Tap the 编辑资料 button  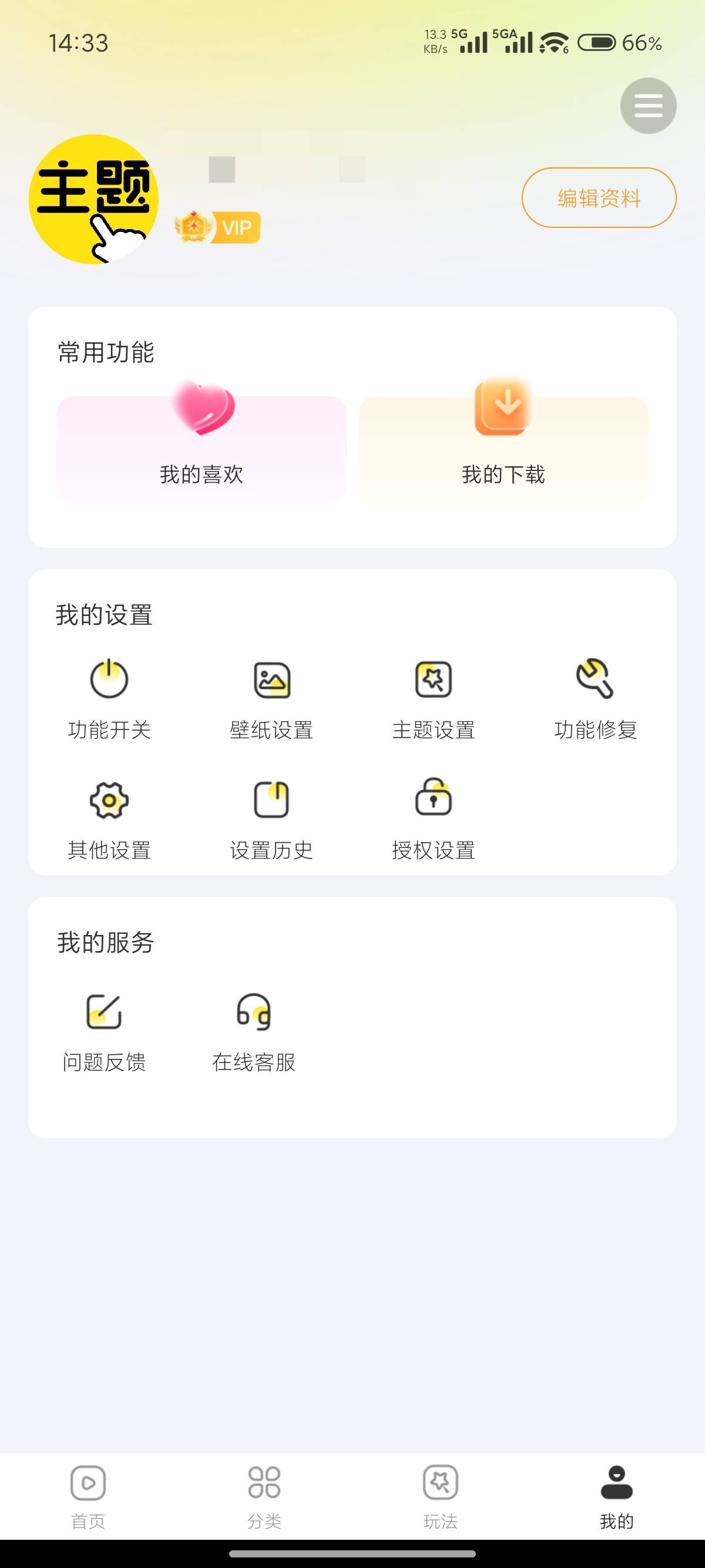point(599,198)
